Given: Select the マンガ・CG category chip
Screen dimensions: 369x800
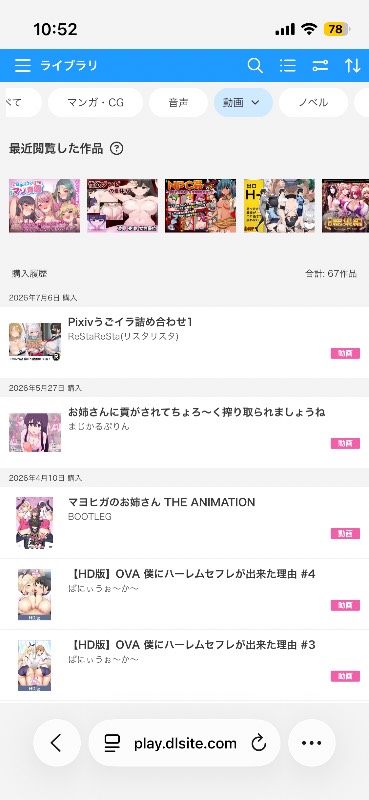Looking at the screenshot, I should point(95,103).
